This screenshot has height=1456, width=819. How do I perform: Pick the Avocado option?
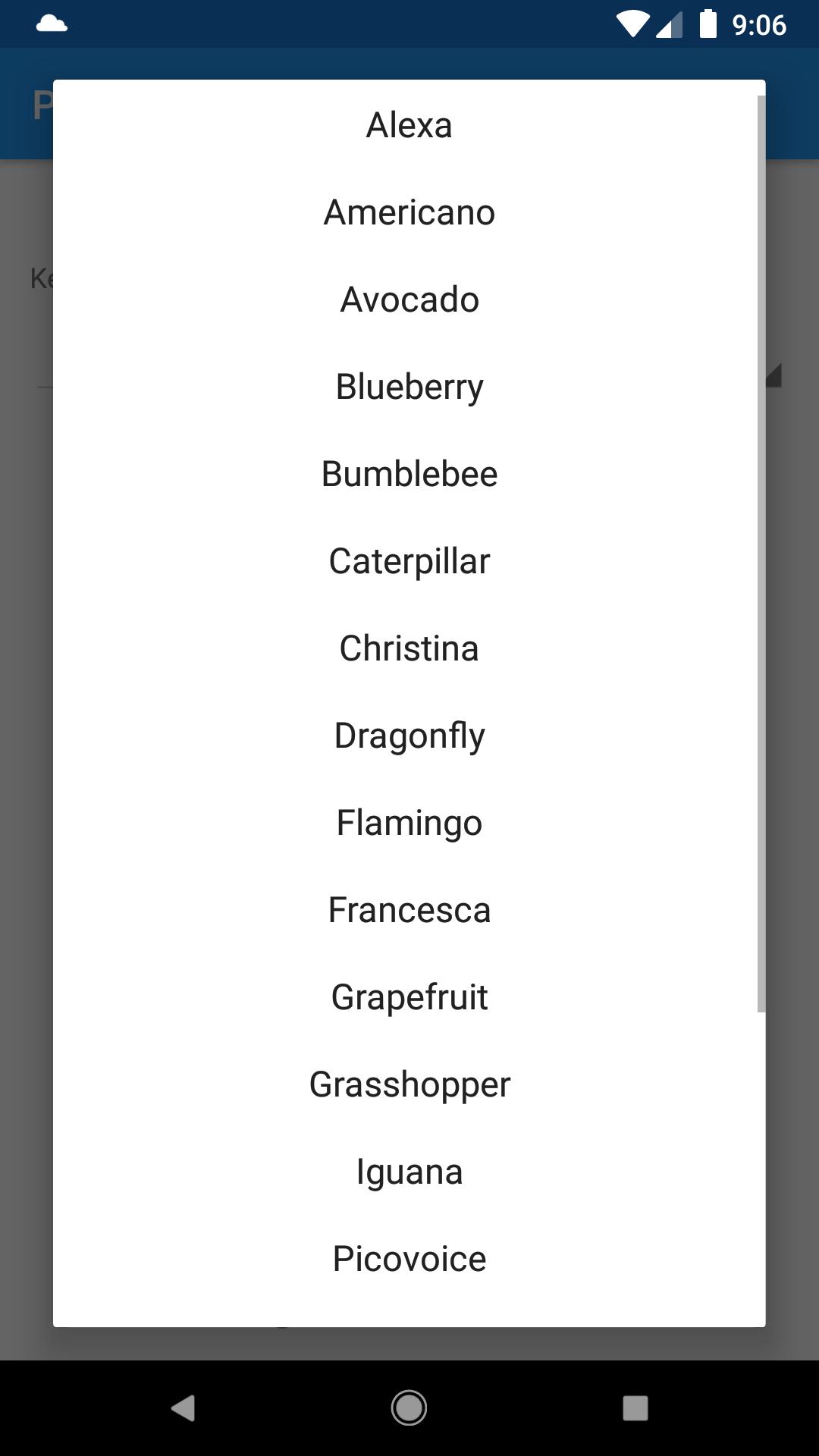[x=409, y=300]
